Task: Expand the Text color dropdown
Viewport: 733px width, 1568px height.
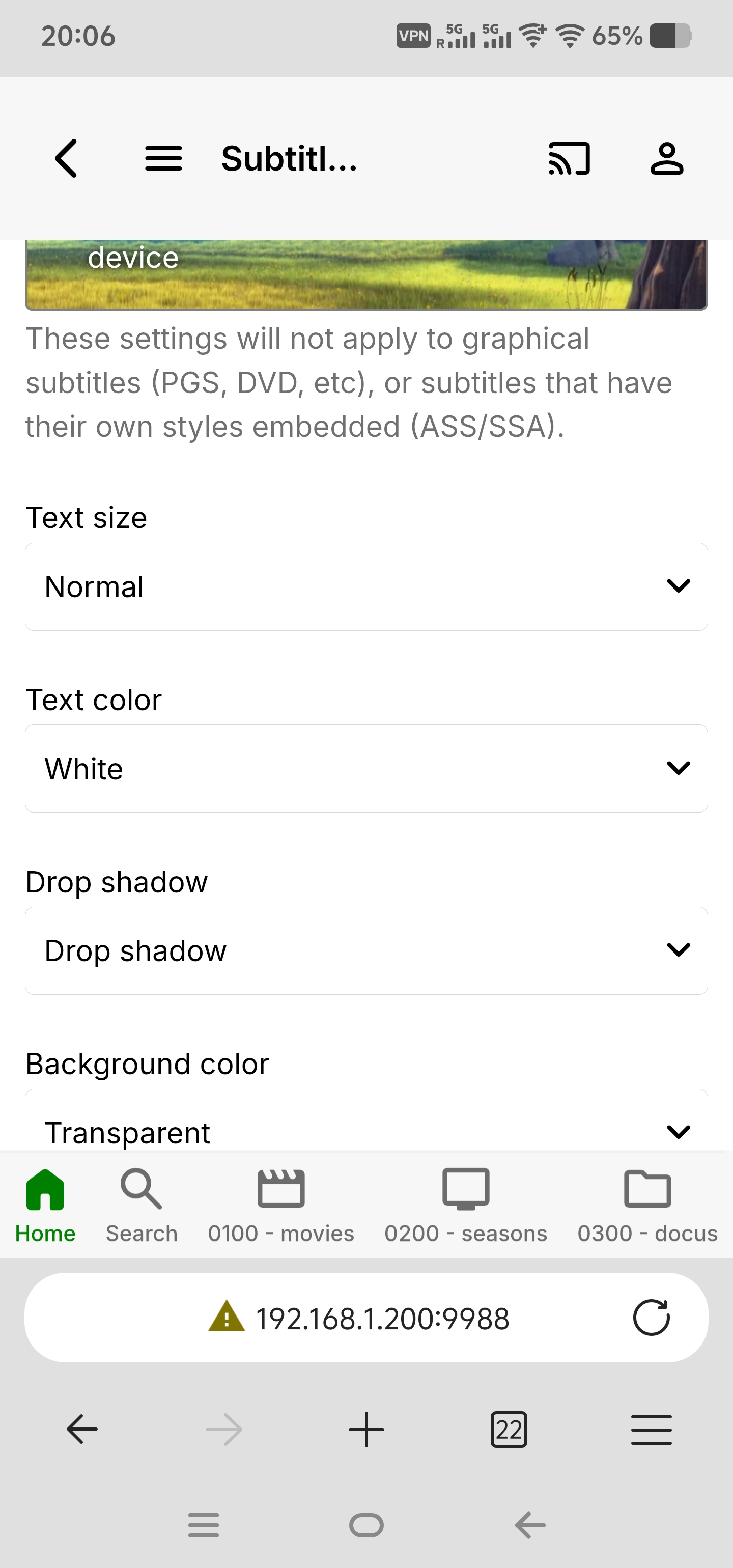Action: click(x=366, y=768)
